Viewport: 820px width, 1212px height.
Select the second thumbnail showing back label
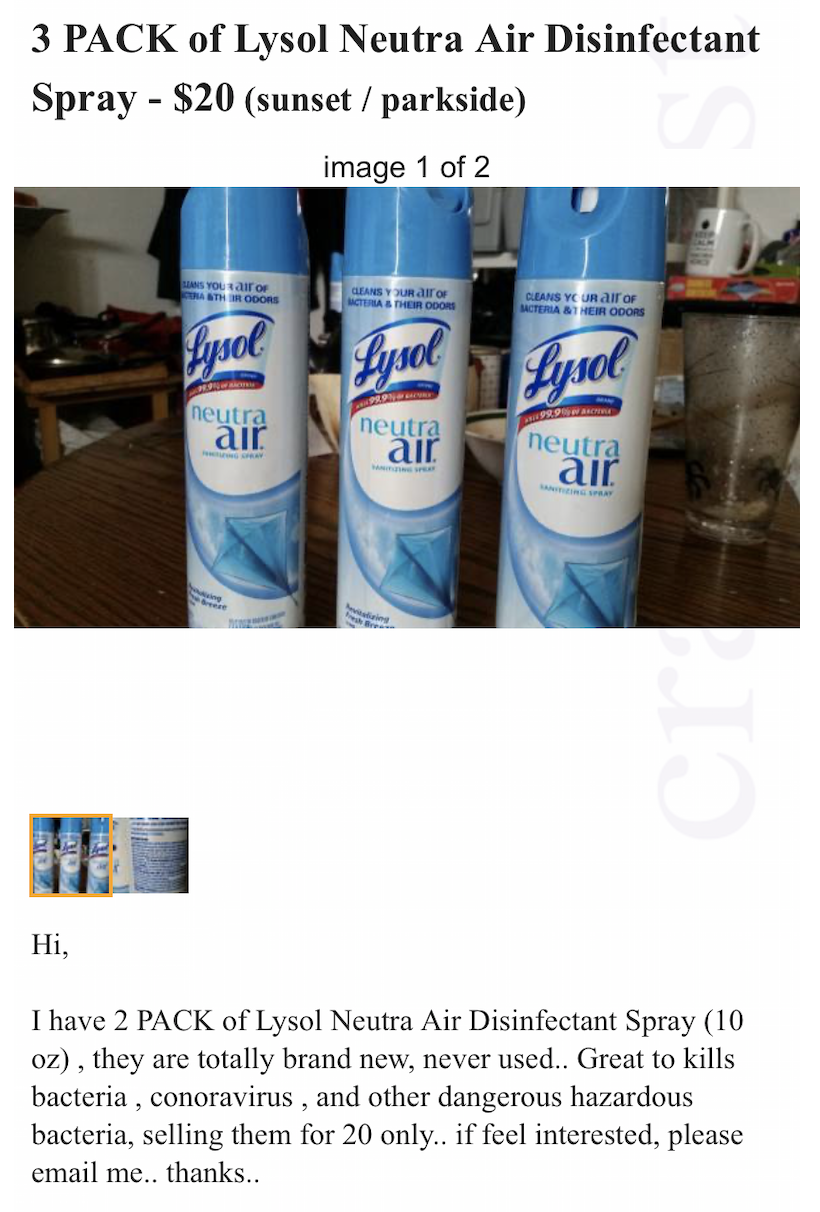[151, 855]
